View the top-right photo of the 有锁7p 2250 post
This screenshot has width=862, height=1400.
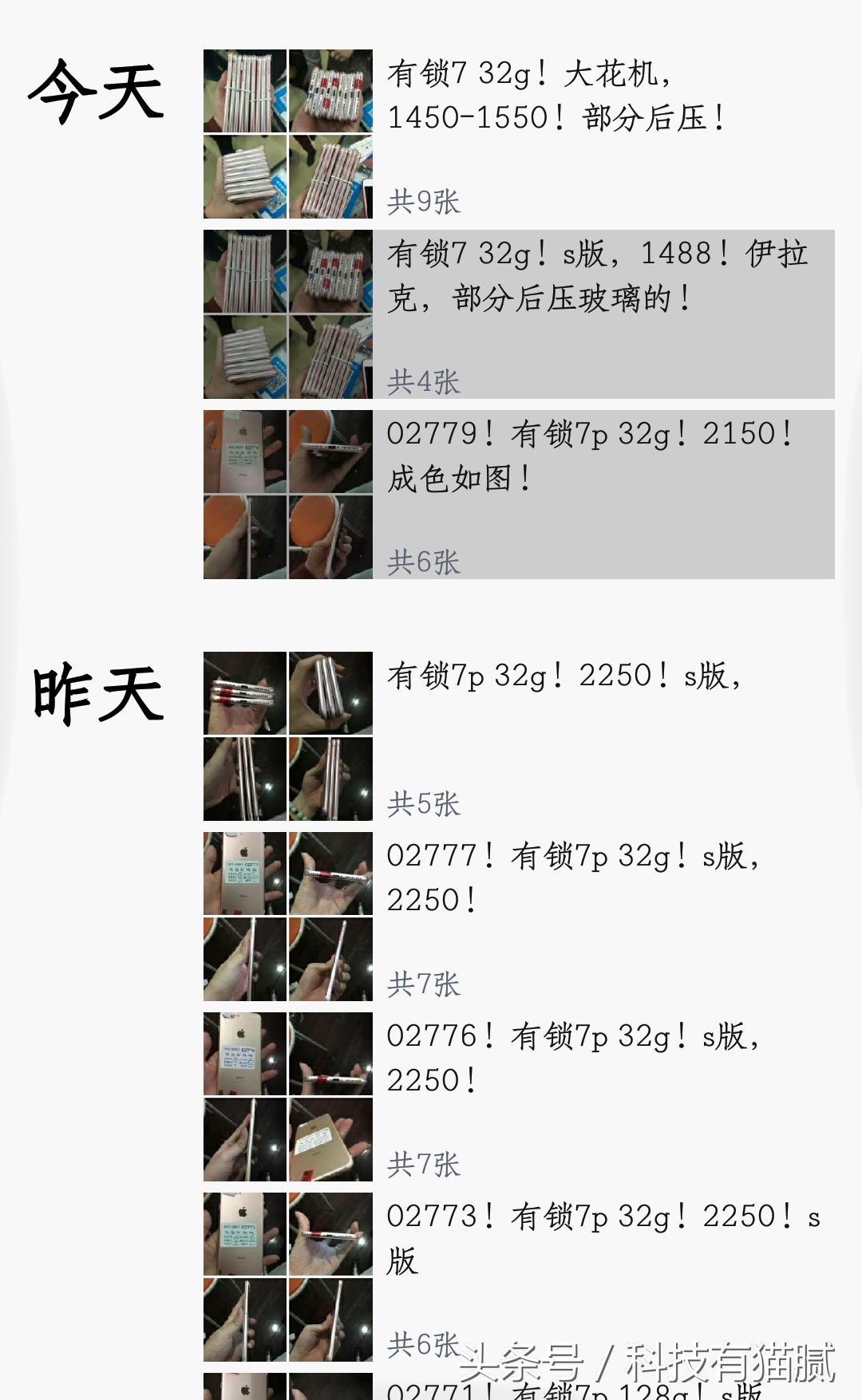tap(330, 692)
